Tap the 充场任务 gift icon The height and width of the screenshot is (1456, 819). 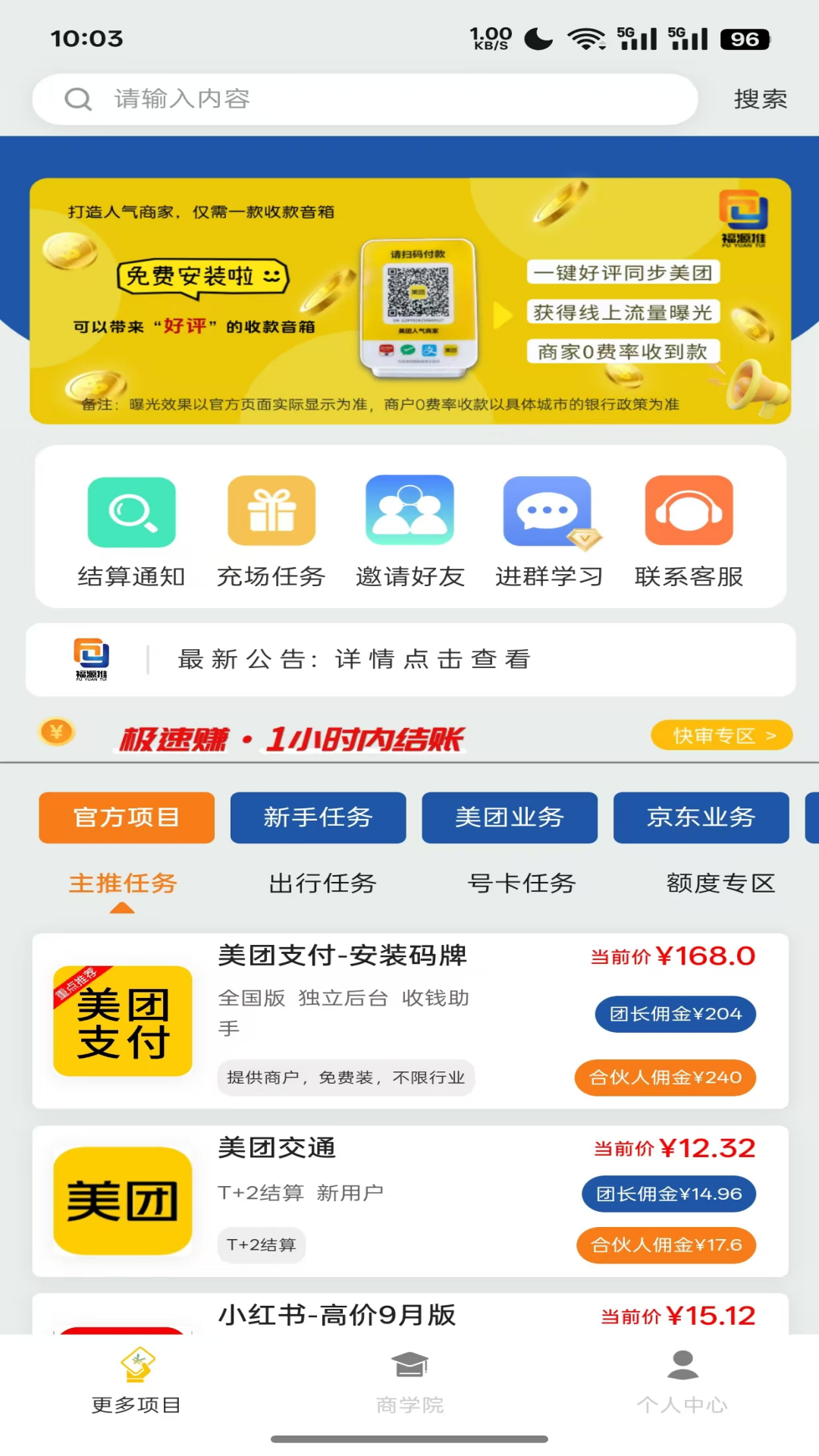click(271, 512)
